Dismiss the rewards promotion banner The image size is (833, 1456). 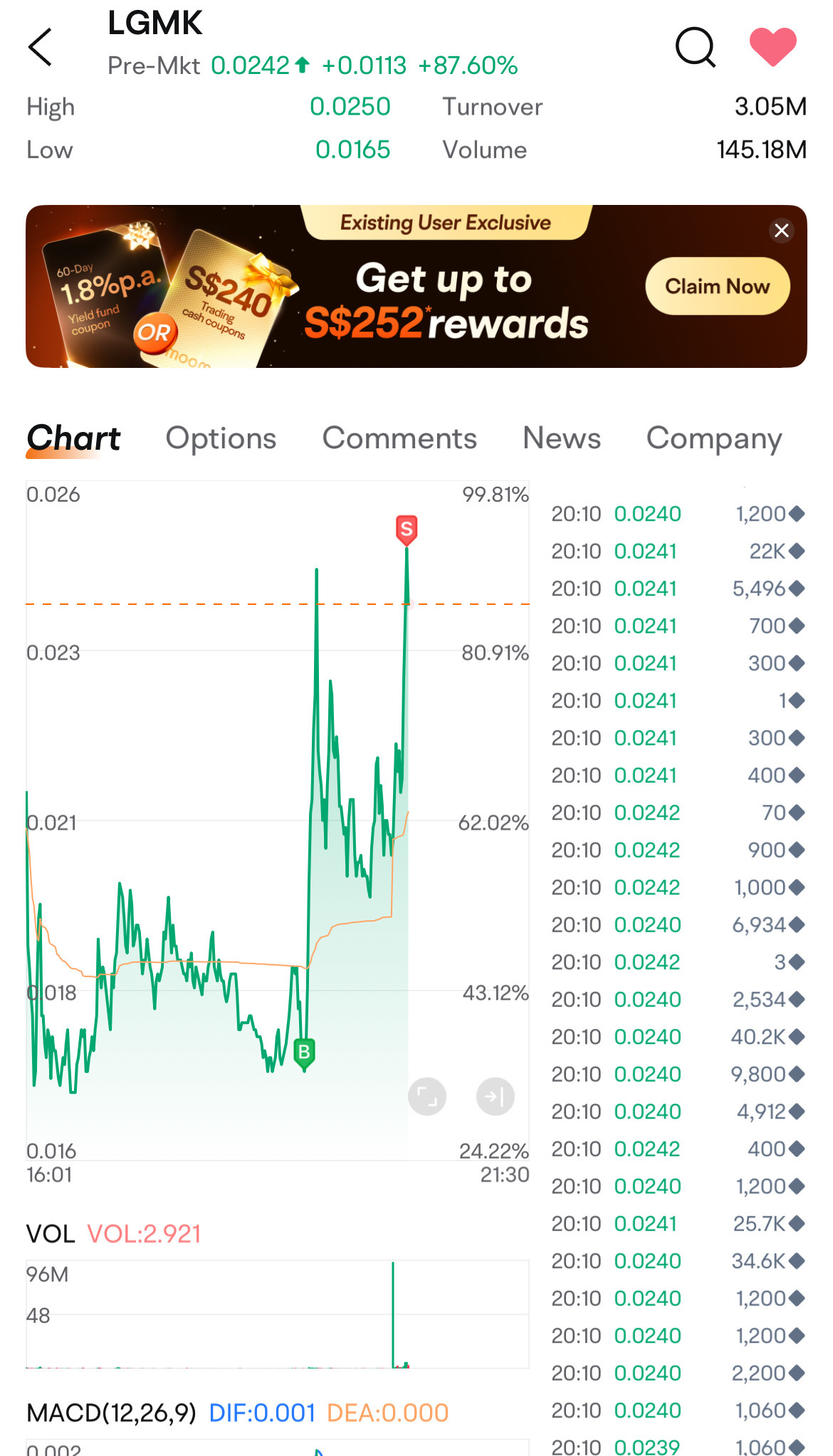pyautogui.click(x=782, y=231)
